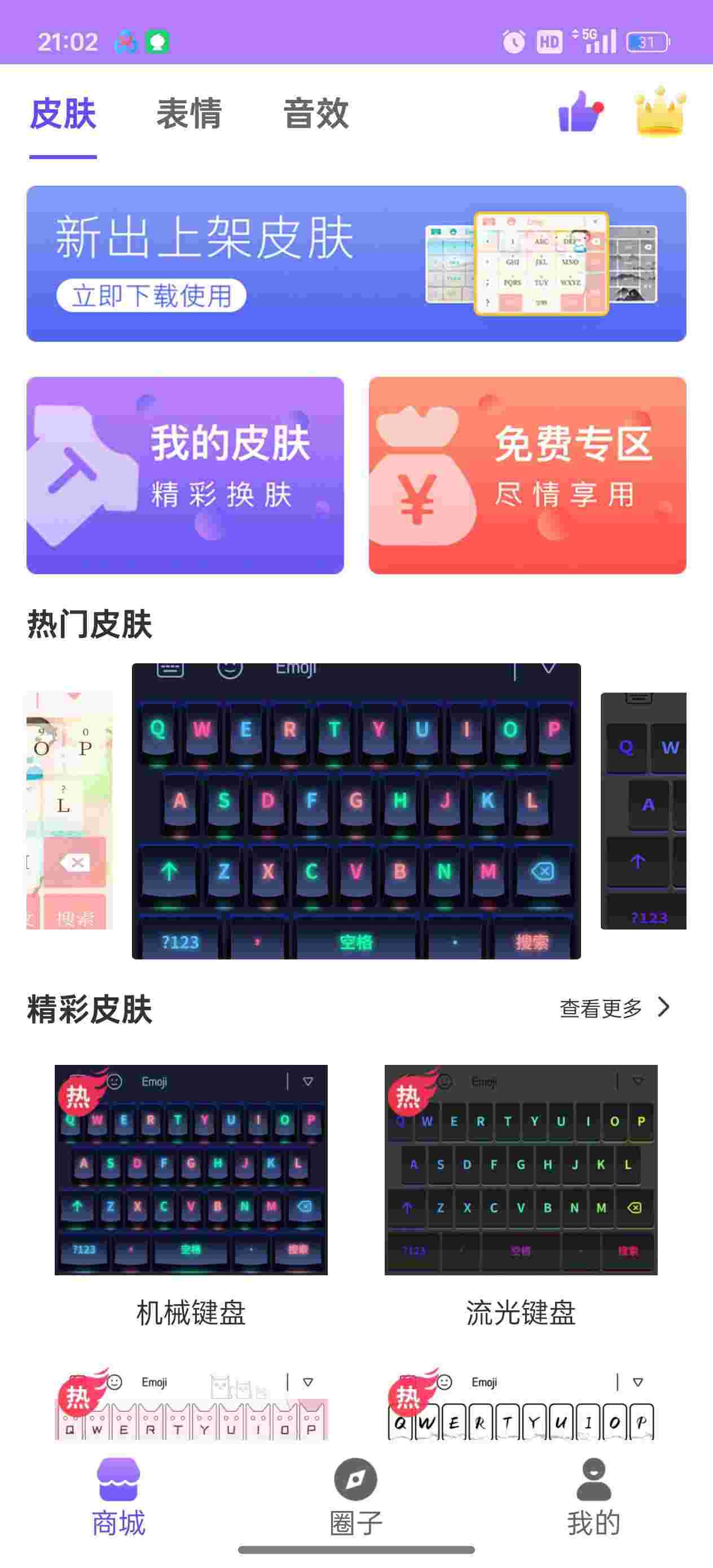
Task: Open 我的皮肤 card
Action: (x=184, y=475)
